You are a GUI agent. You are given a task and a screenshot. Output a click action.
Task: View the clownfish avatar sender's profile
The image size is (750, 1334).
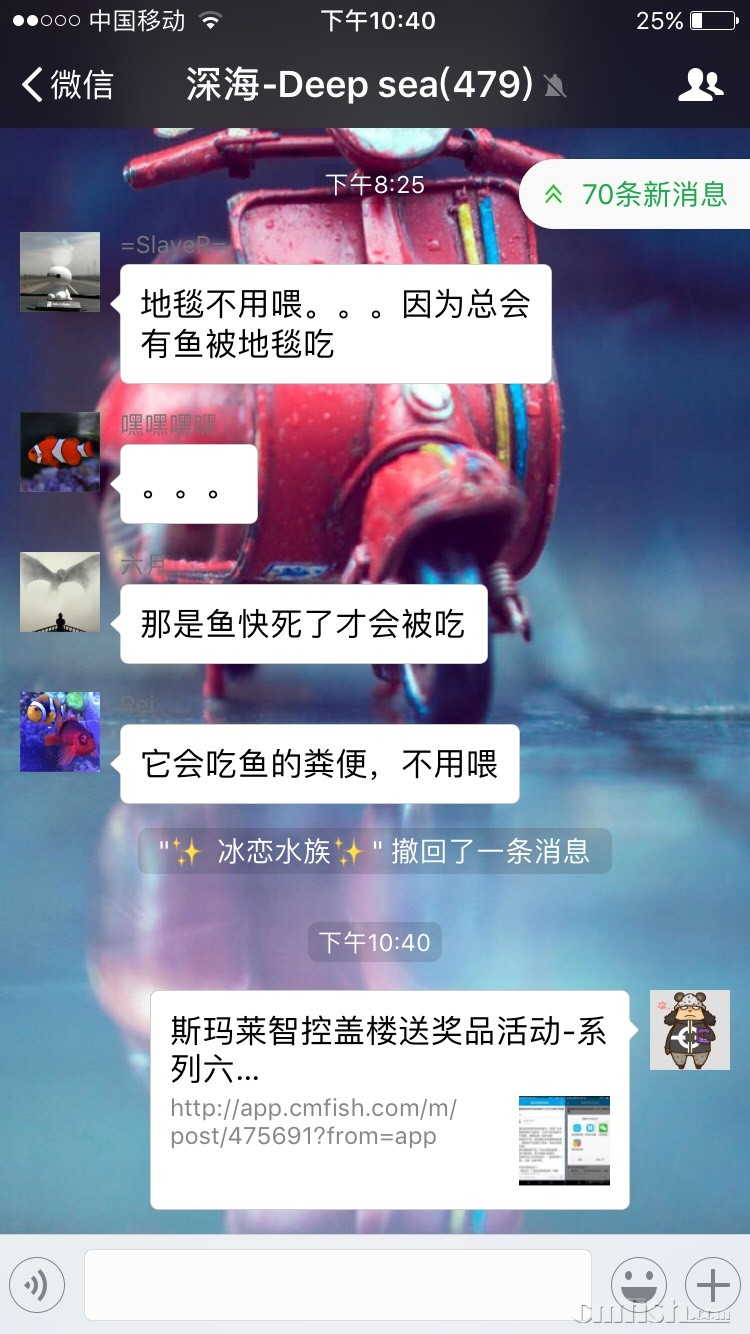point(60,452)
